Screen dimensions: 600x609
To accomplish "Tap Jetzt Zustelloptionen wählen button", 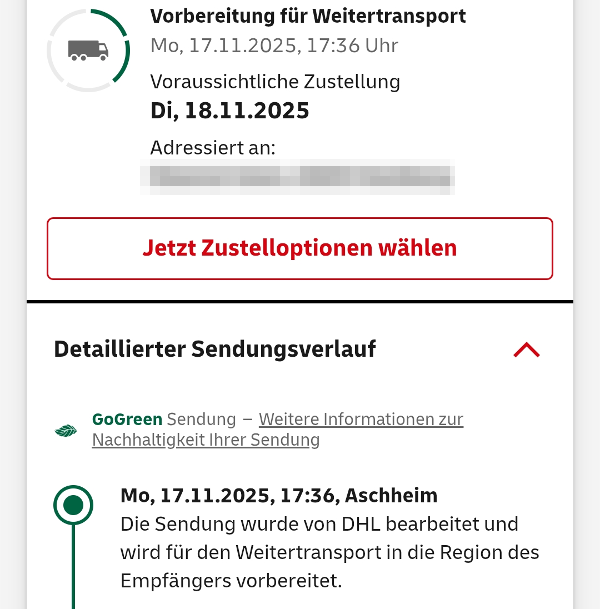I will tap(300, 248).
